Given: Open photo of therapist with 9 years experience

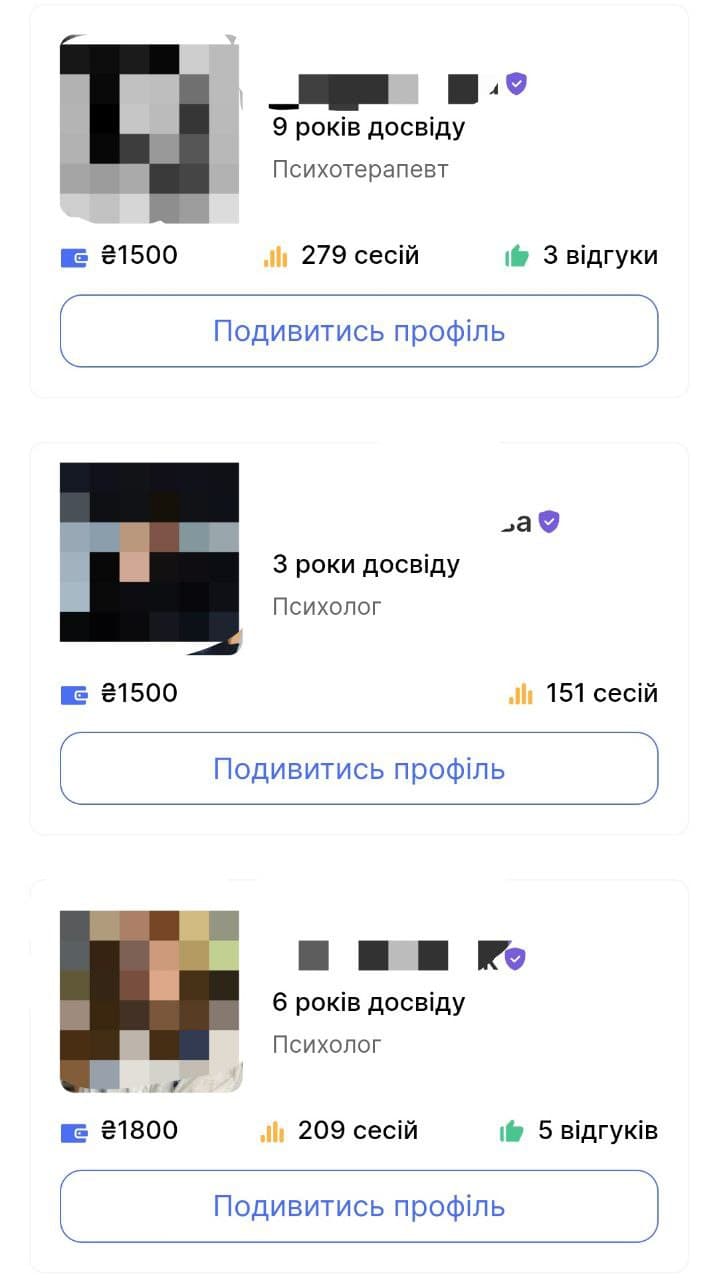Looking at the screenshot, I should click(150, 128).
